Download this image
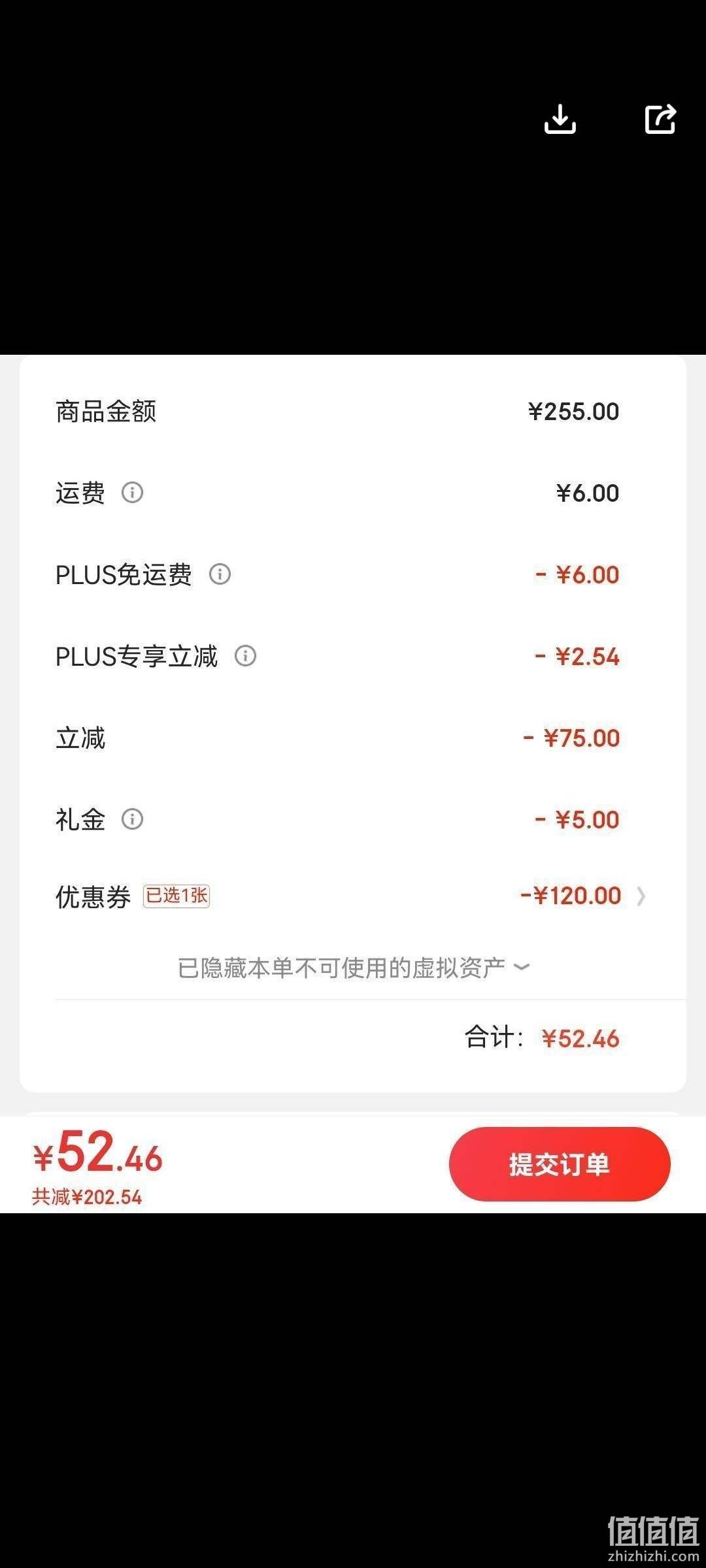Screen dimensions: 706x1568 (560, 119)
